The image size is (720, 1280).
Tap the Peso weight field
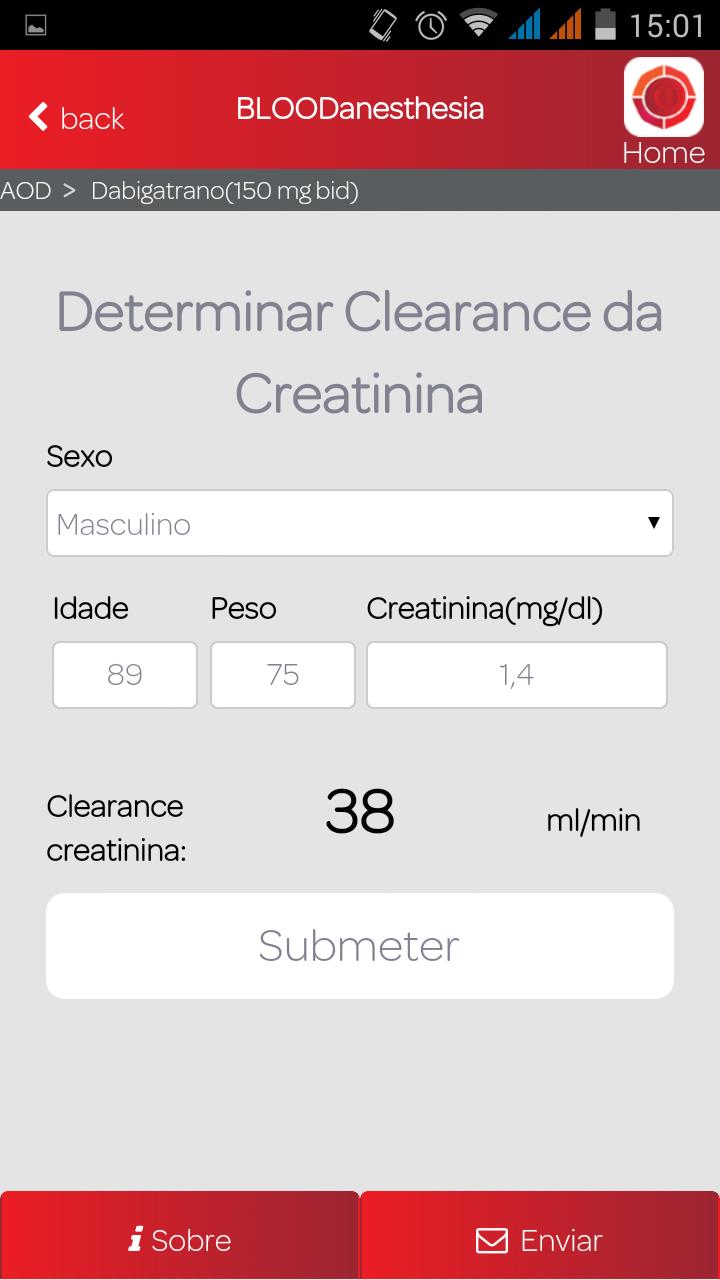point(283,675)
